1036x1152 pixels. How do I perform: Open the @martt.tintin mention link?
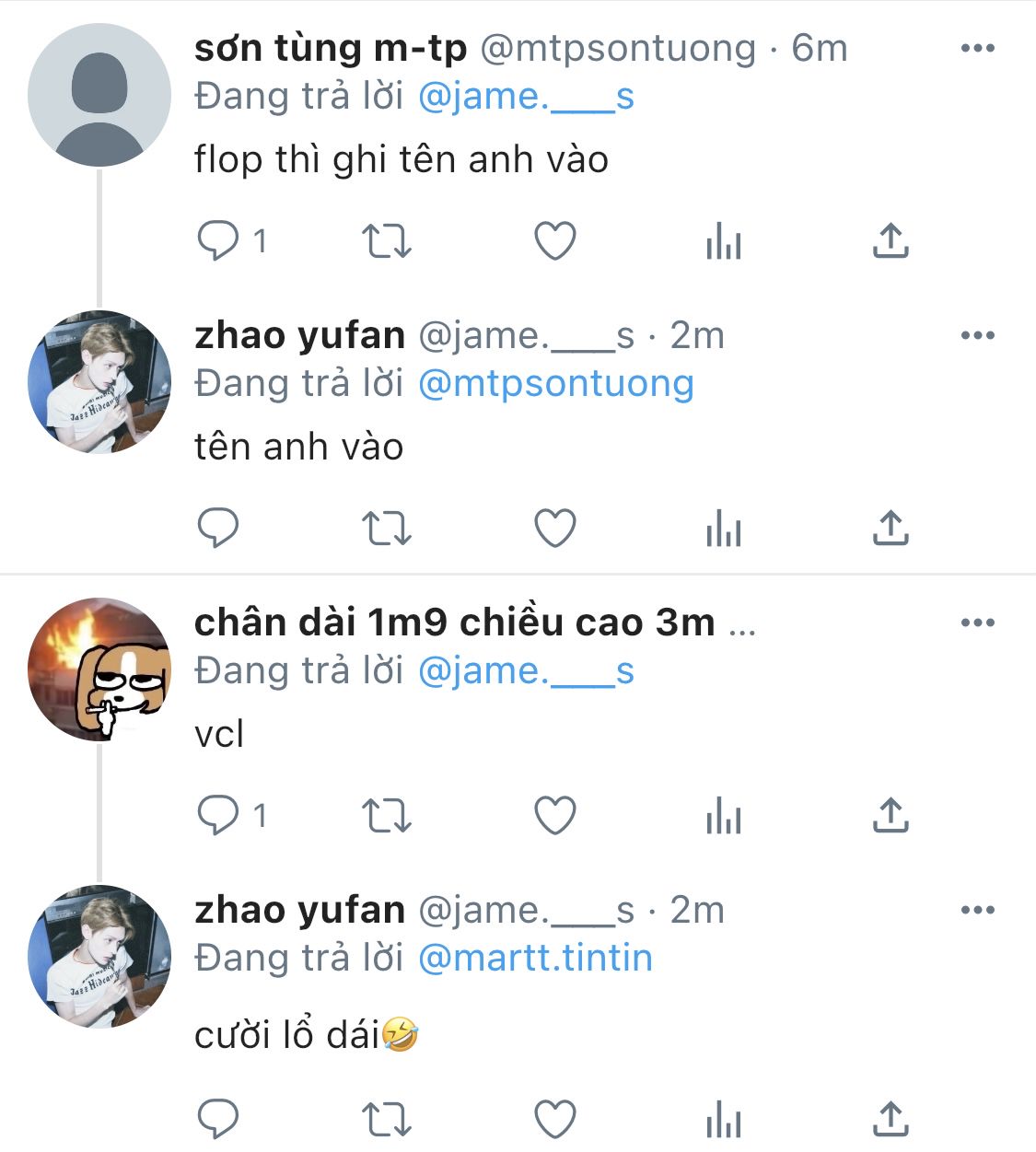point(535,959)
